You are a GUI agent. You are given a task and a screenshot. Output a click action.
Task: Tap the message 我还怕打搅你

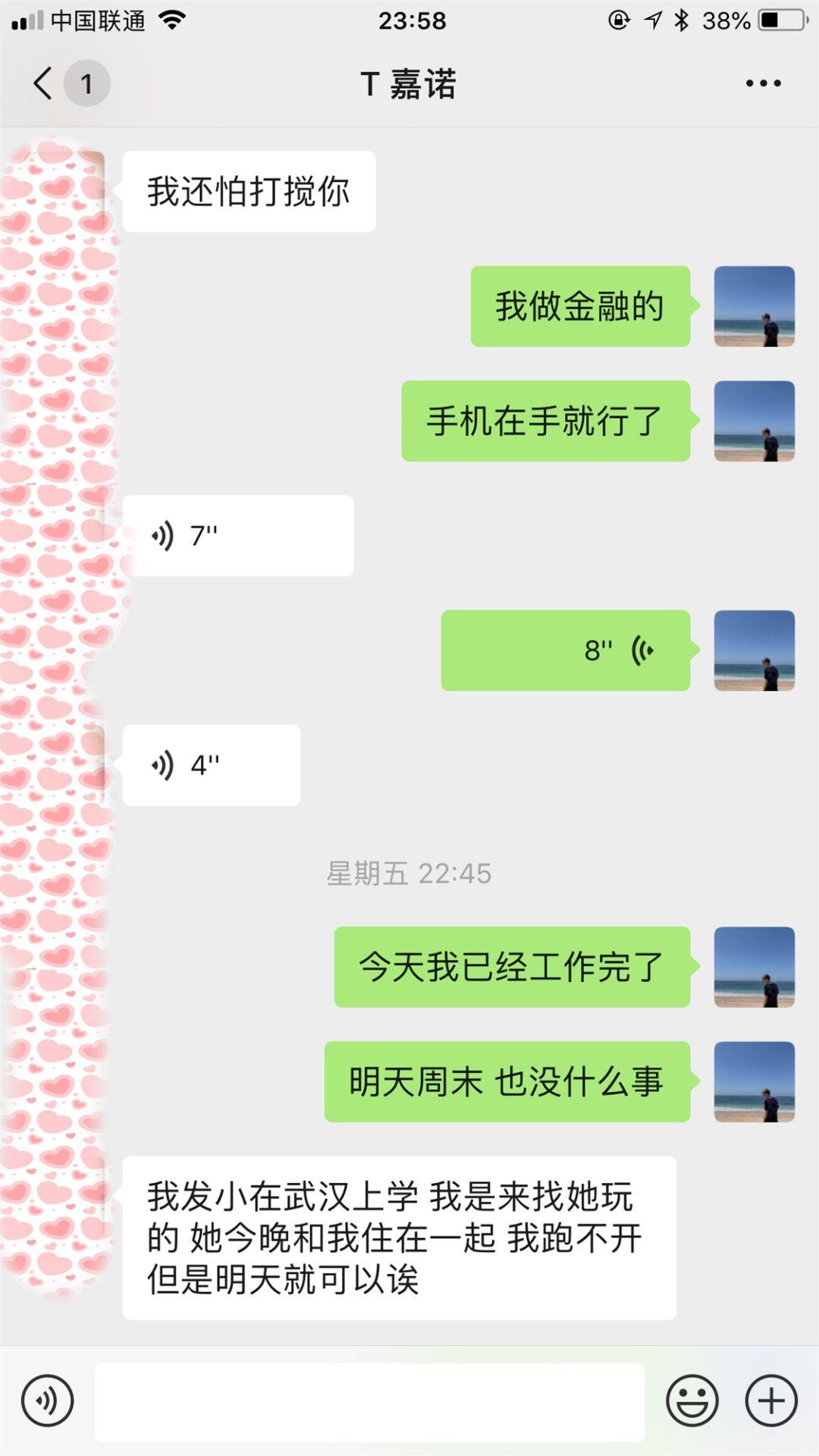click(250, 190)
